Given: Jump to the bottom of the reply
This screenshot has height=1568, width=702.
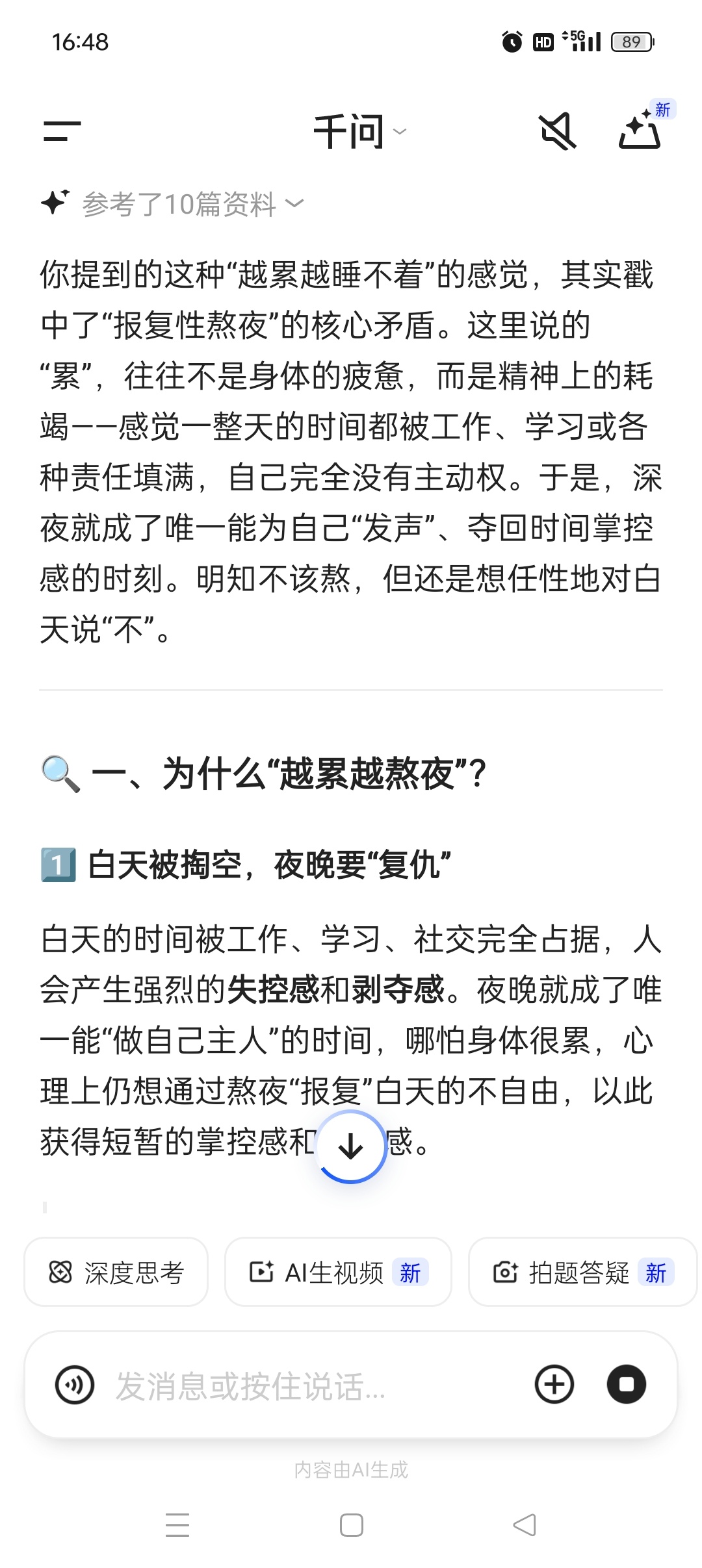Looking at the screenshot, I should pyautogui.click(x=351, y=1146).
